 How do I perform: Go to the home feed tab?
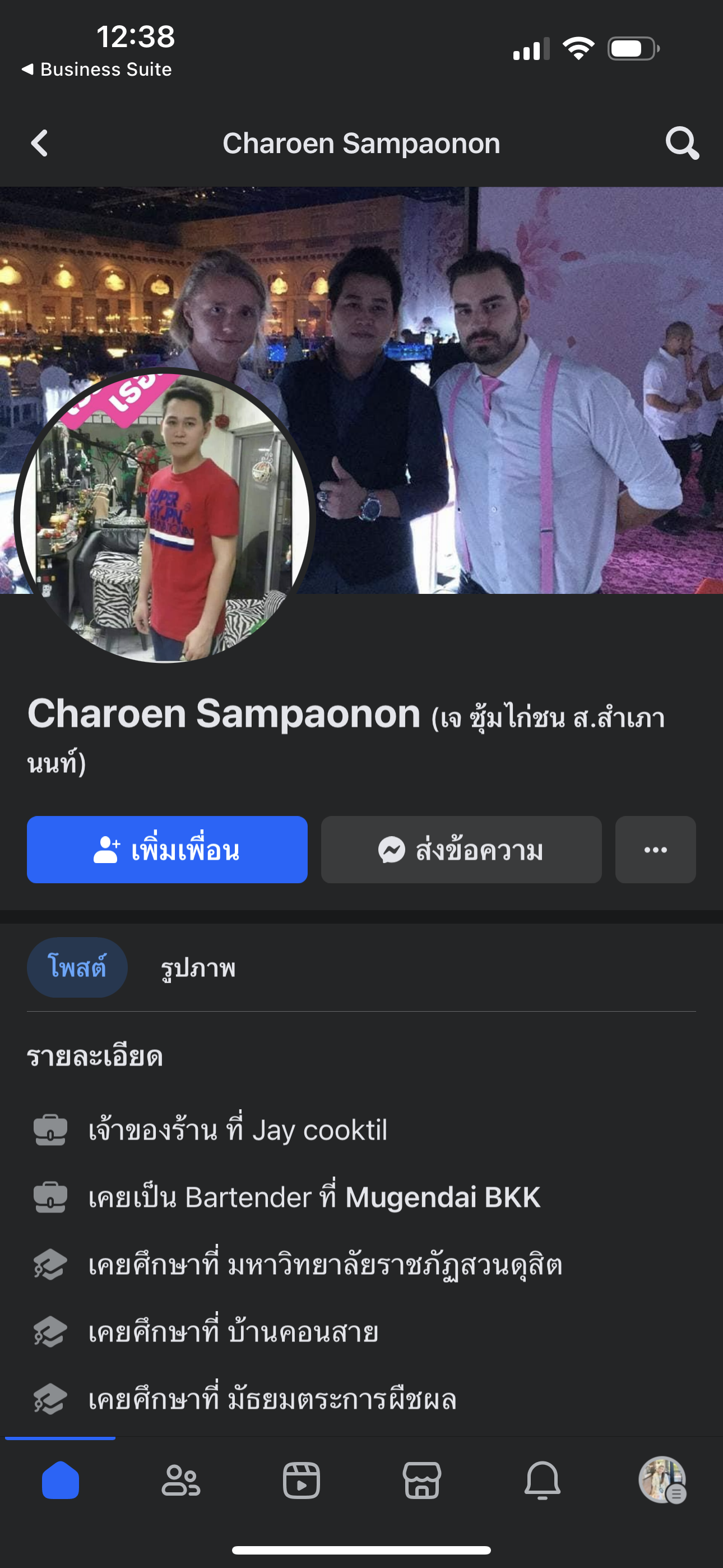[x=61, y=1480]
